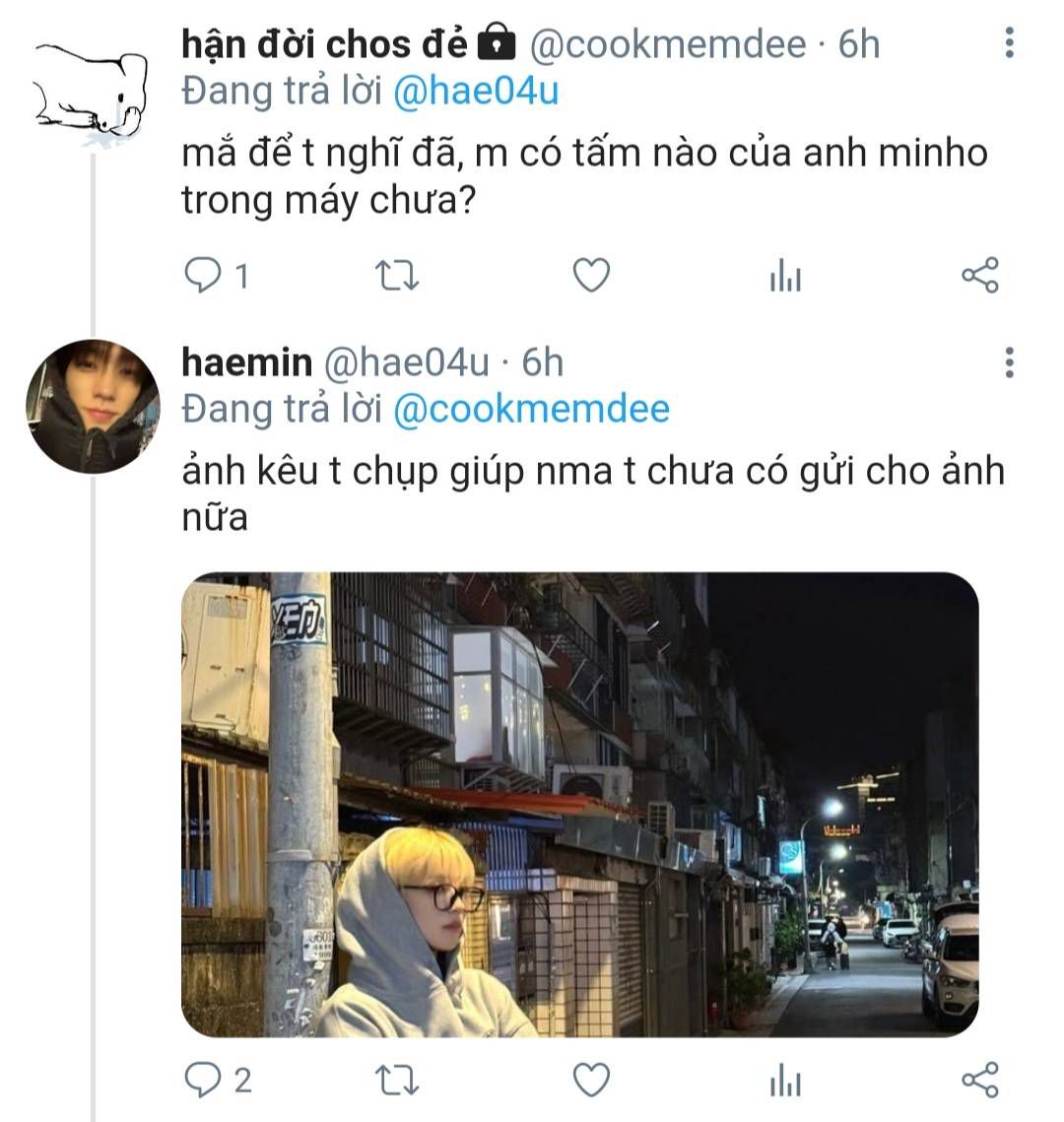Share cookmemdee's tweet
Viewport: 1064px width, 1122px height.
click(979, 276)
